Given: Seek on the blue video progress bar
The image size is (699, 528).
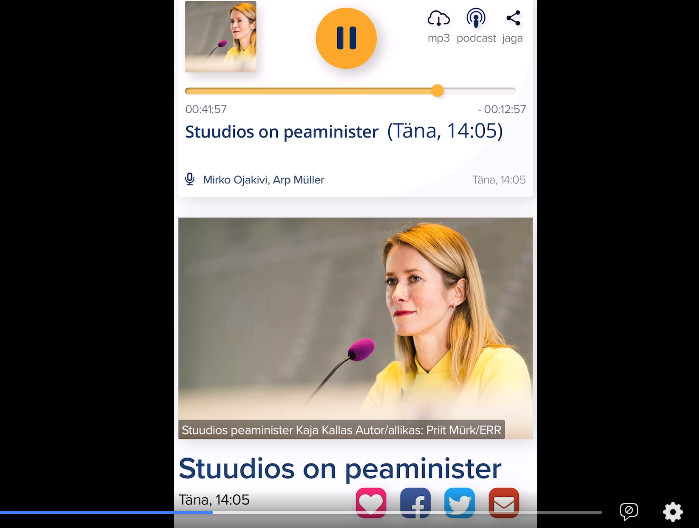Looking at the screenshot, I should pos(300,512).
